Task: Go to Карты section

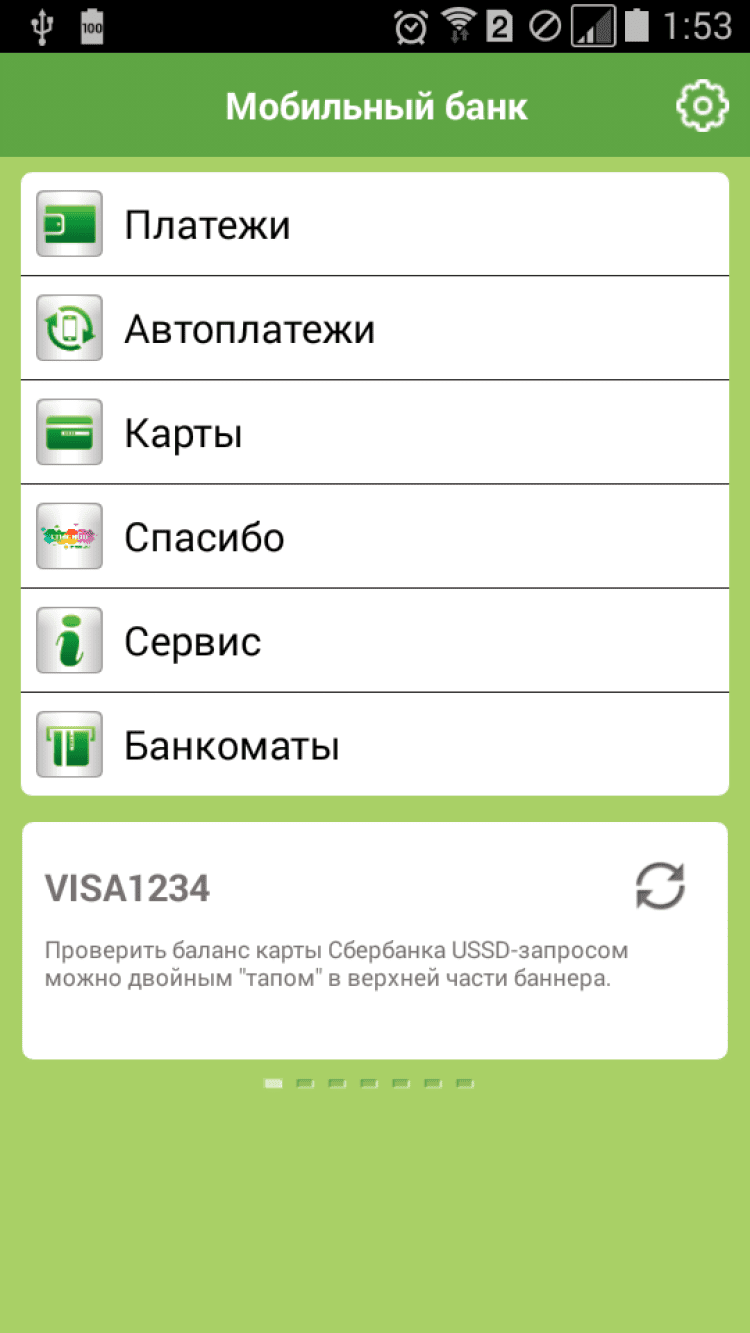Action: 375,433
